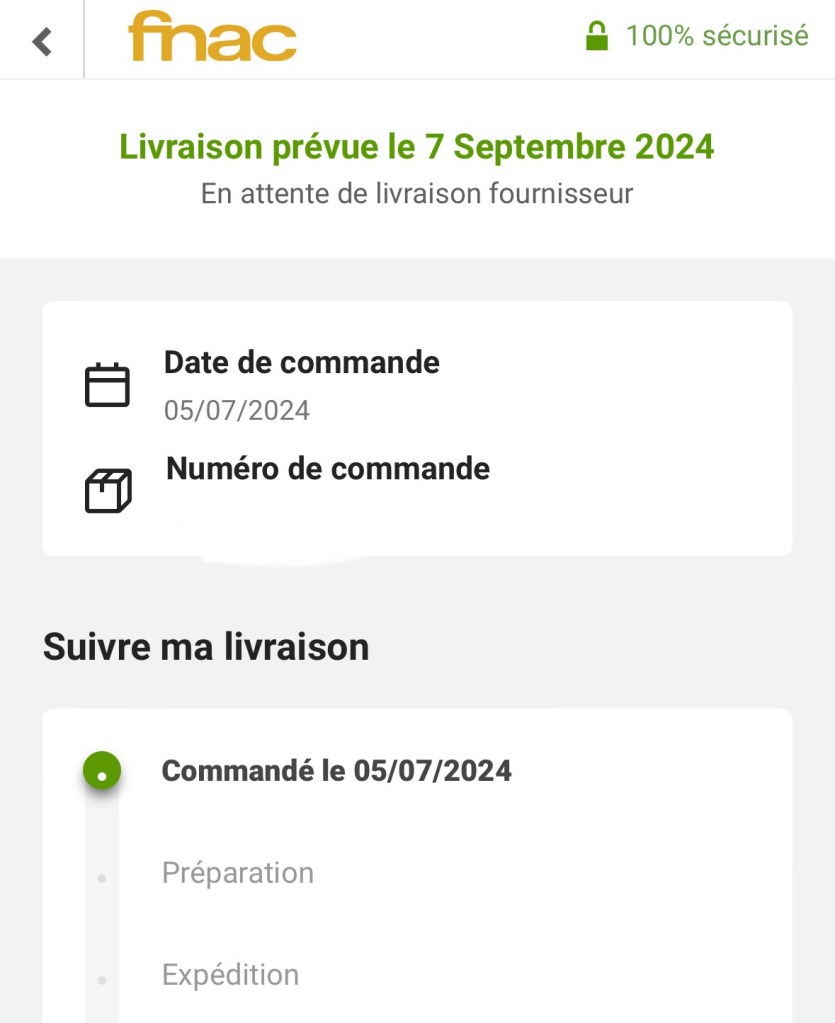Go back using the top-left arrow
The width and height of the screenshot is (835, 1023).
[41, 41]
